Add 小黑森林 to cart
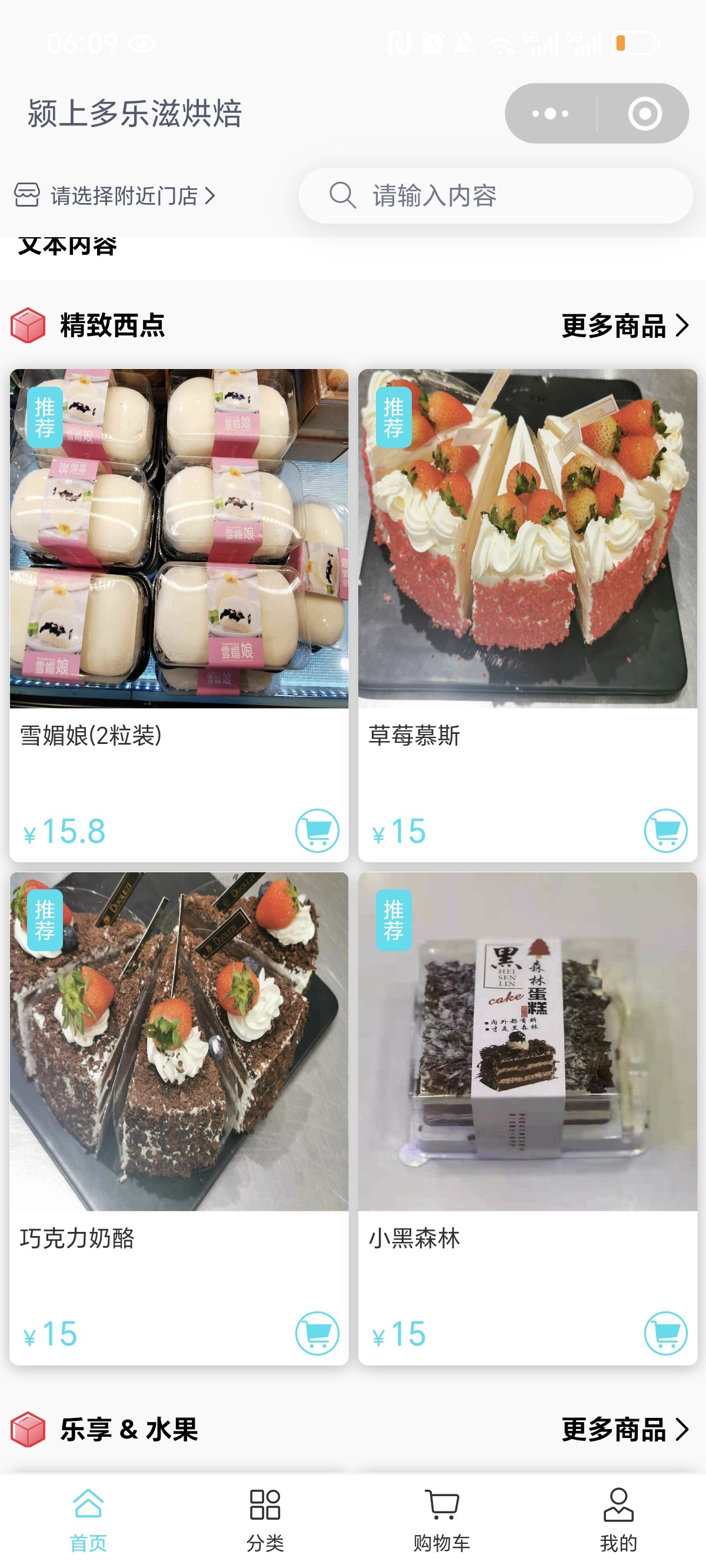The height and width of the screenshot is (1568, 706). pyautogui.click(x=666, y=1333)
